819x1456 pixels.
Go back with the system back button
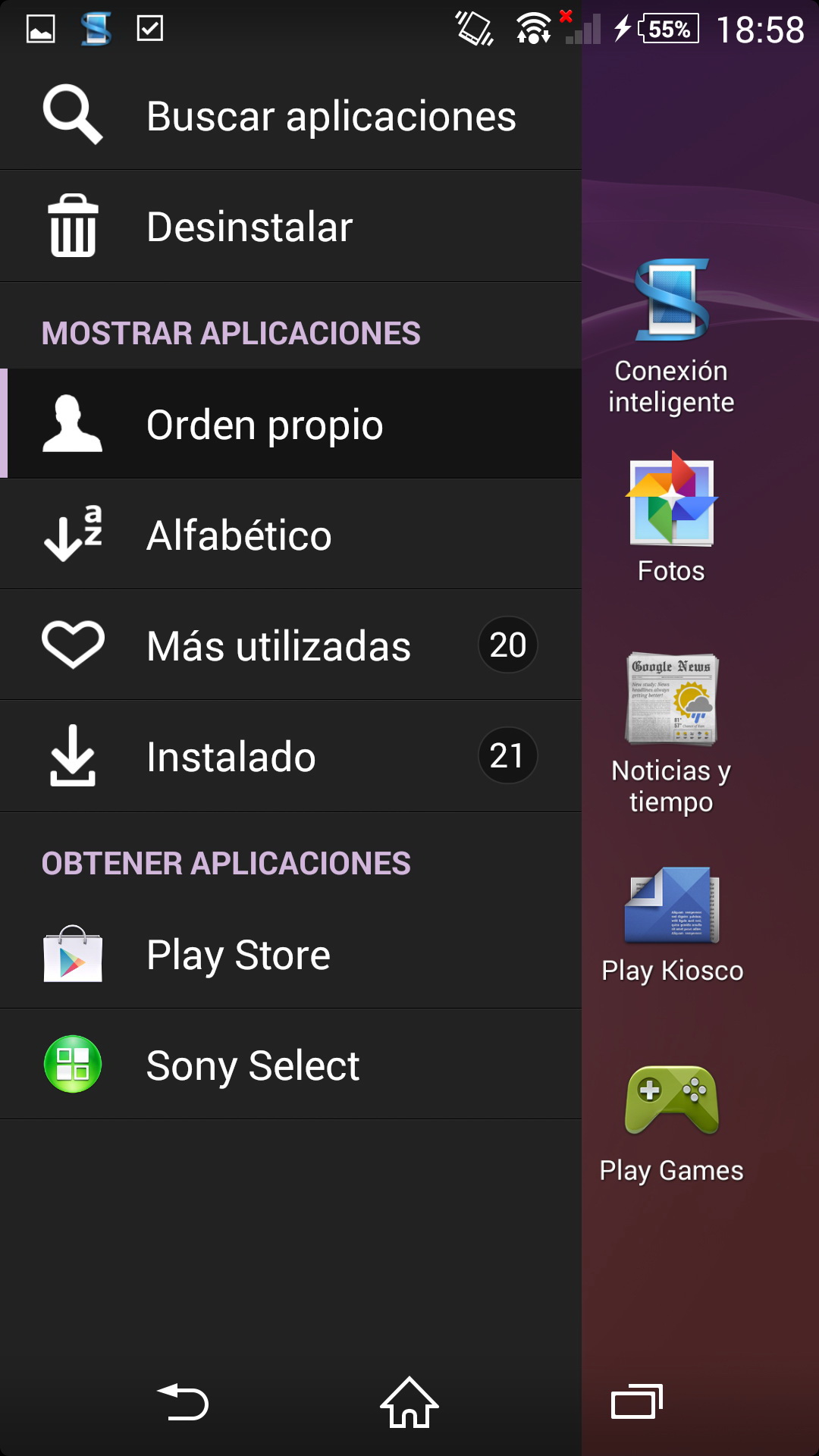[183, 1401]
